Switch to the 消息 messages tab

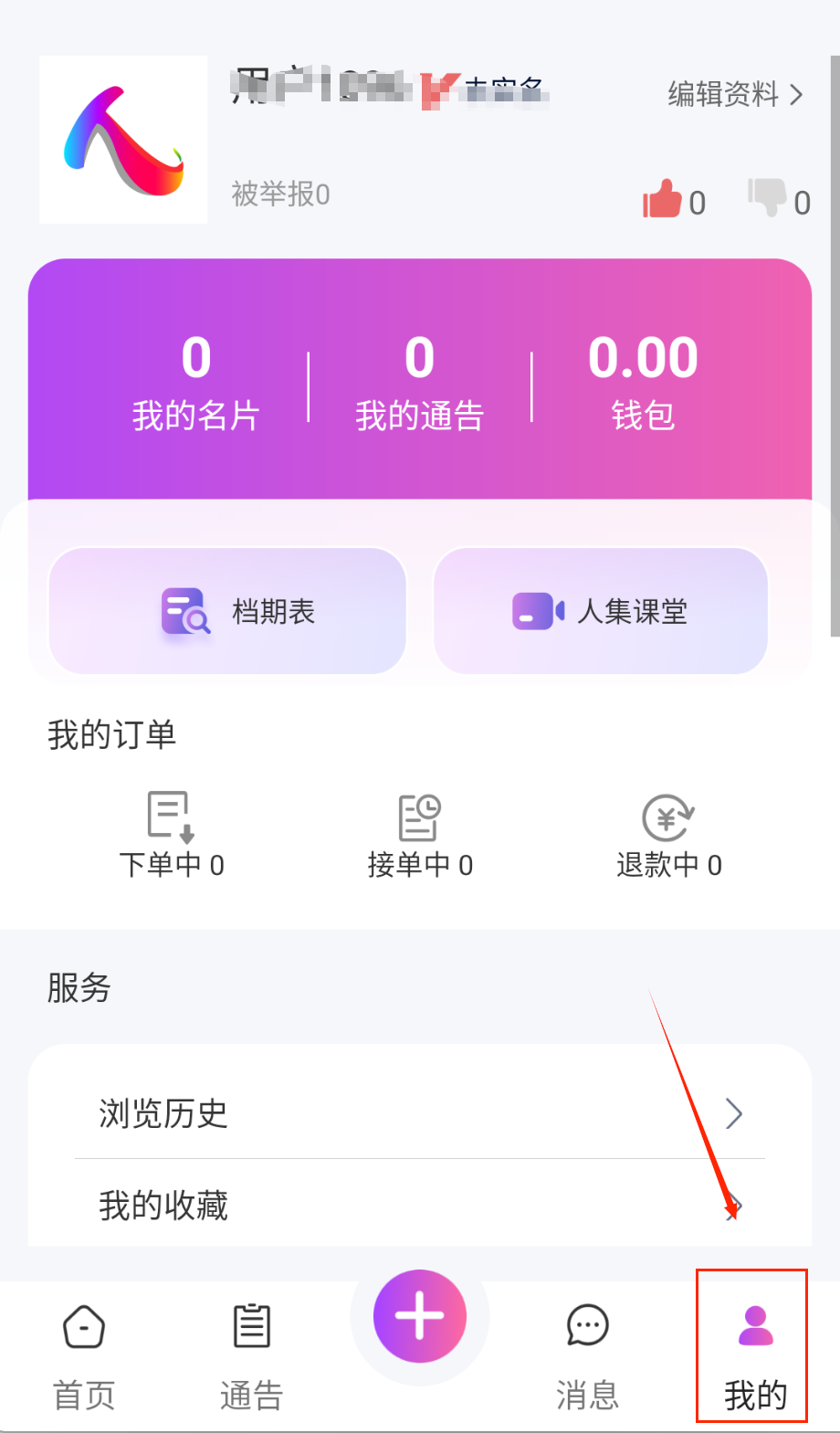[588, 1355]
